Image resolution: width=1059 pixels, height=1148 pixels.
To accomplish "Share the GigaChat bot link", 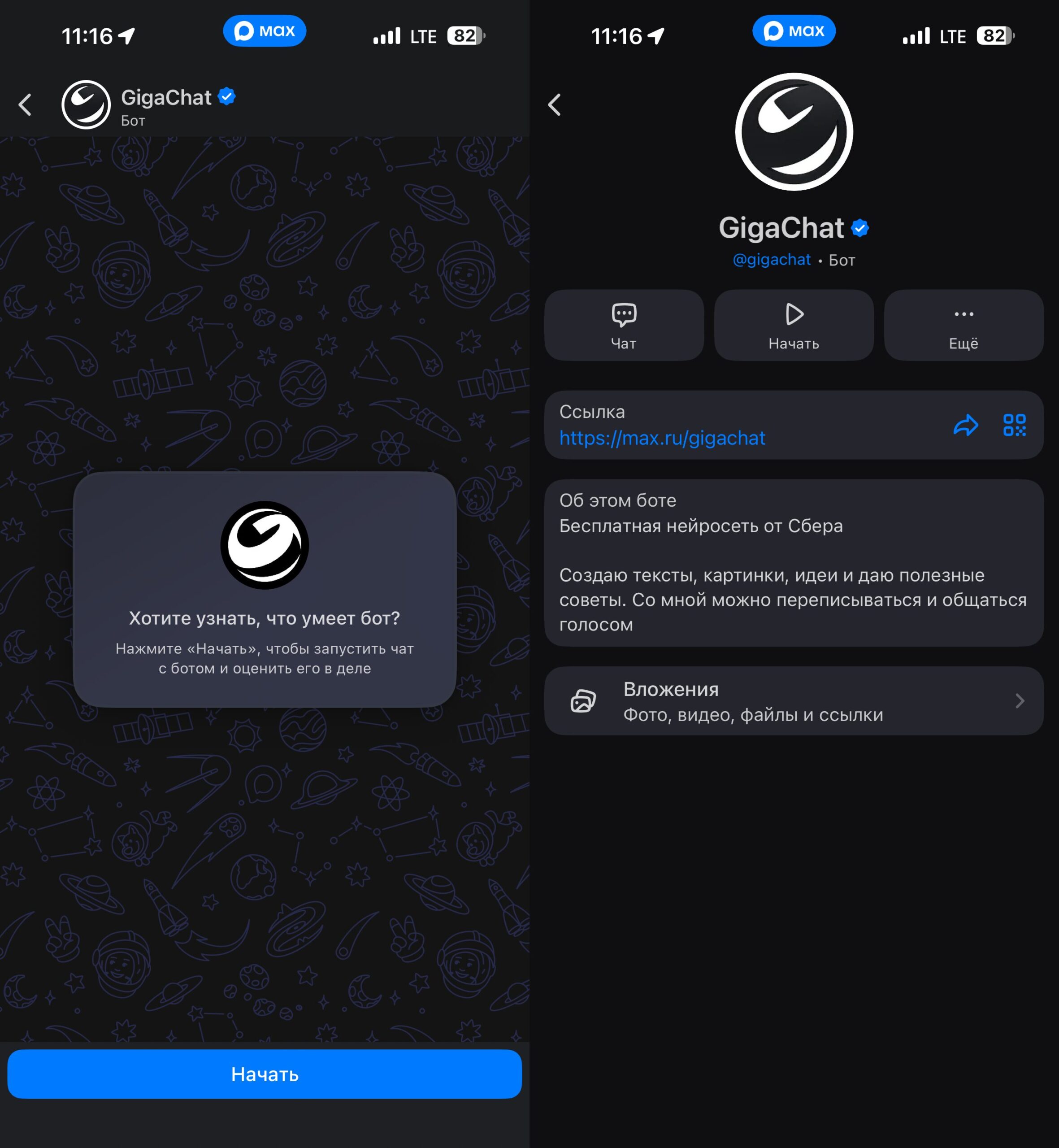I will [x=966, y=425].
